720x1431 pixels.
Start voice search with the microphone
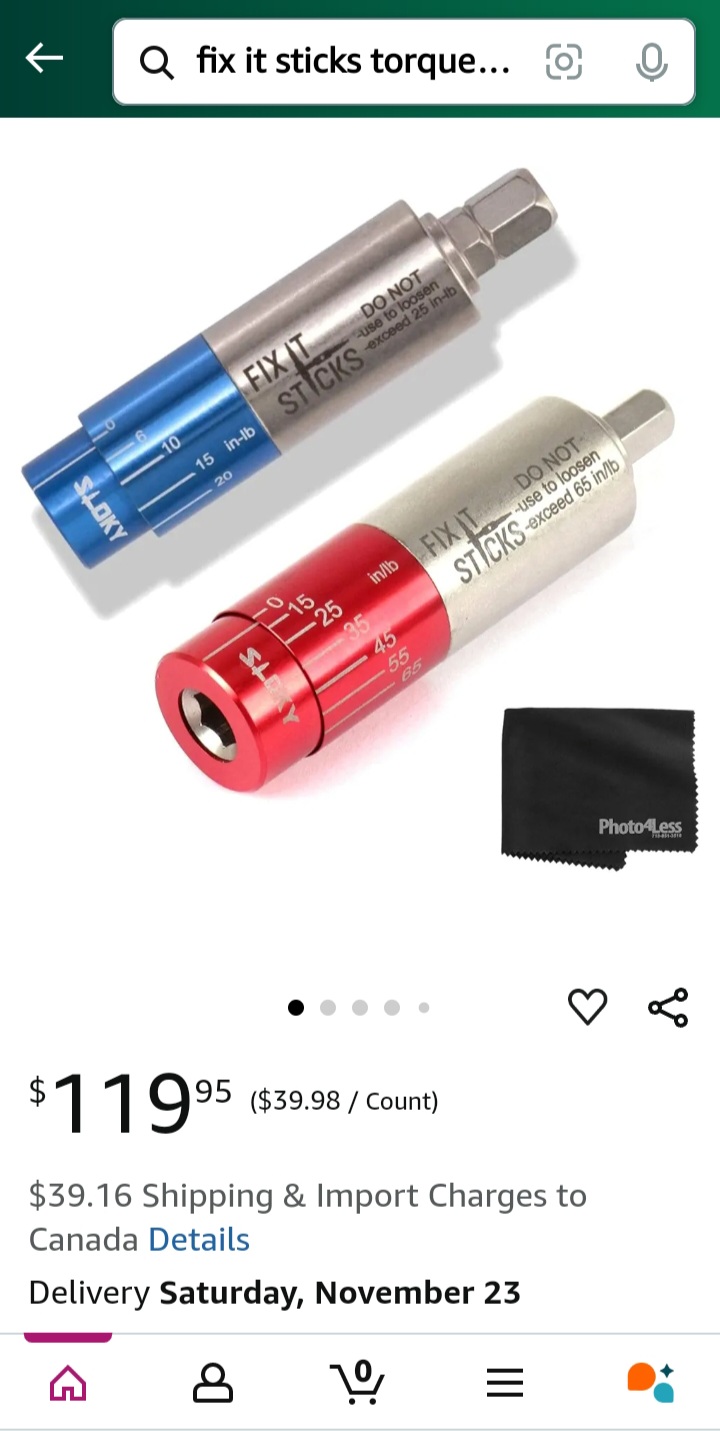[651, 62]
